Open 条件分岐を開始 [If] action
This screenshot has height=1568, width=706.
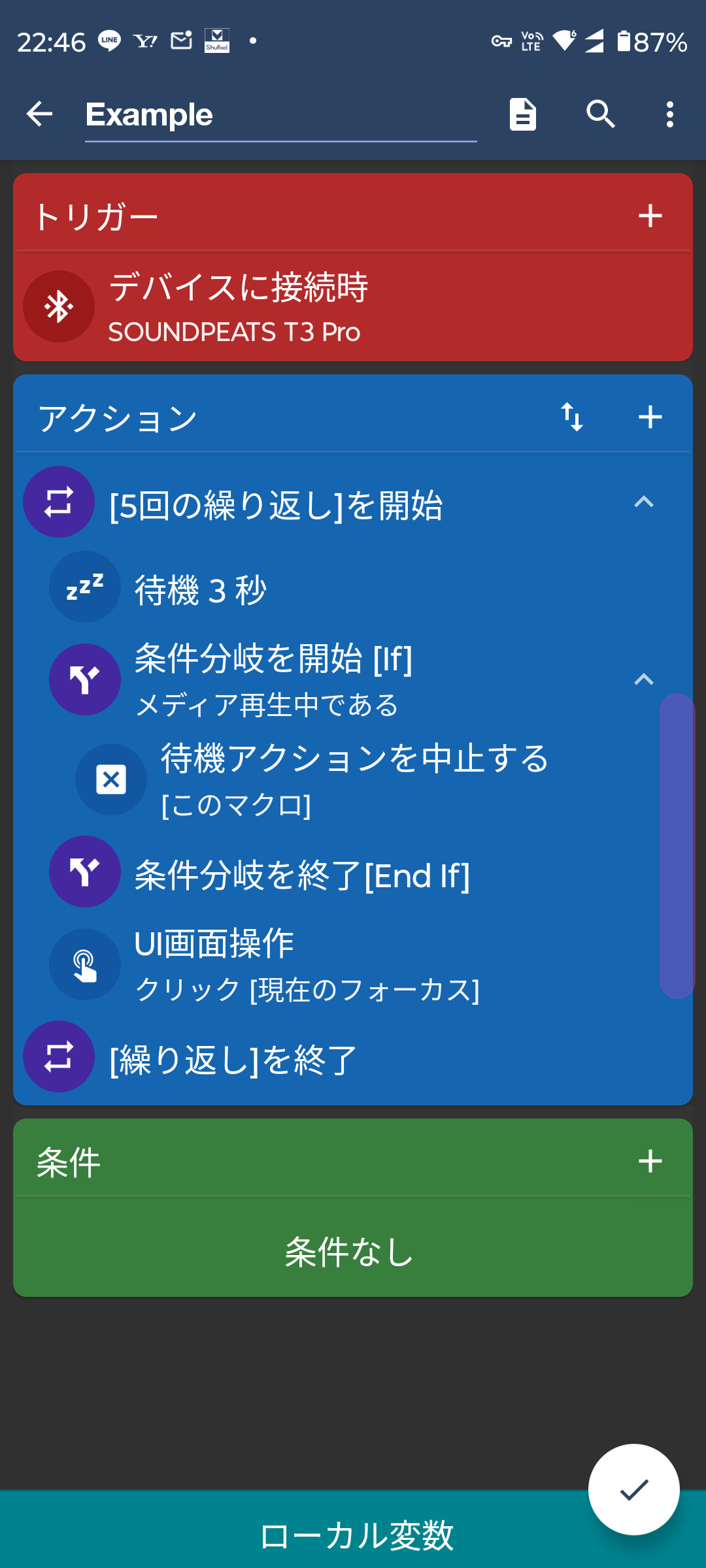327,679
